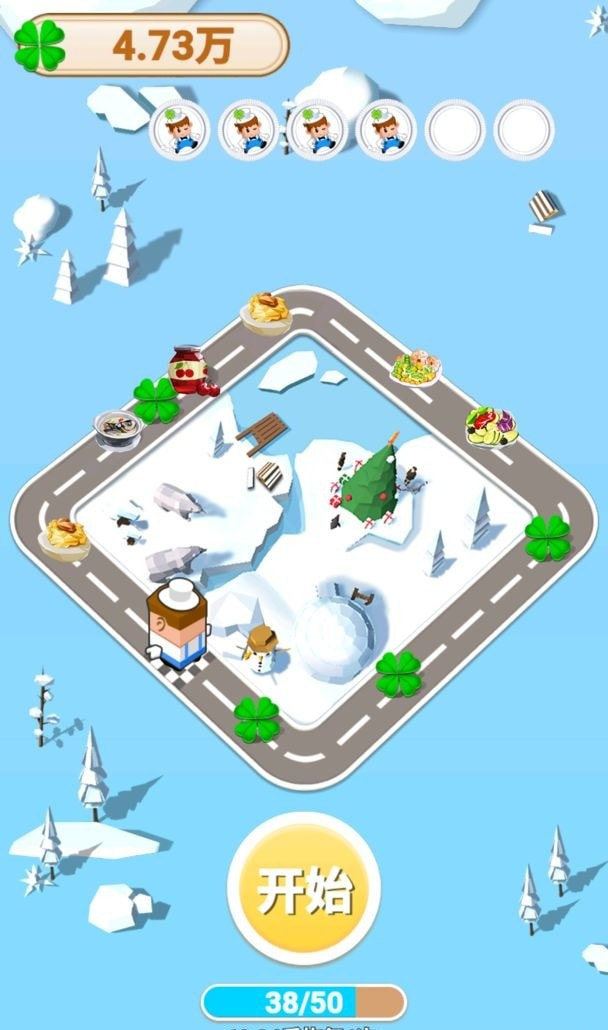Tap the yellow 开始 start button
The image size is (608, 1030).
point(304,889)
